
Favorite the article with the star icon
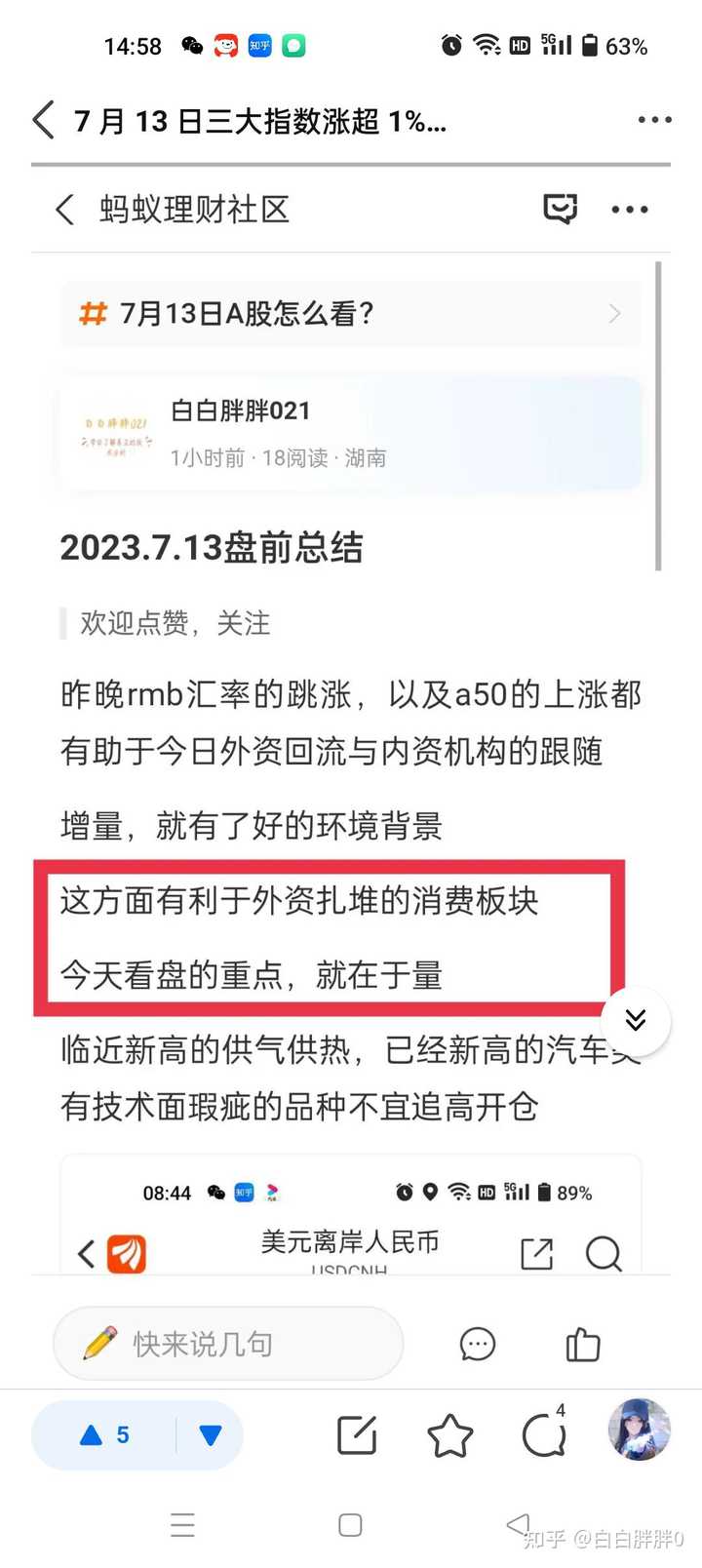click(x=450, y=1435)
